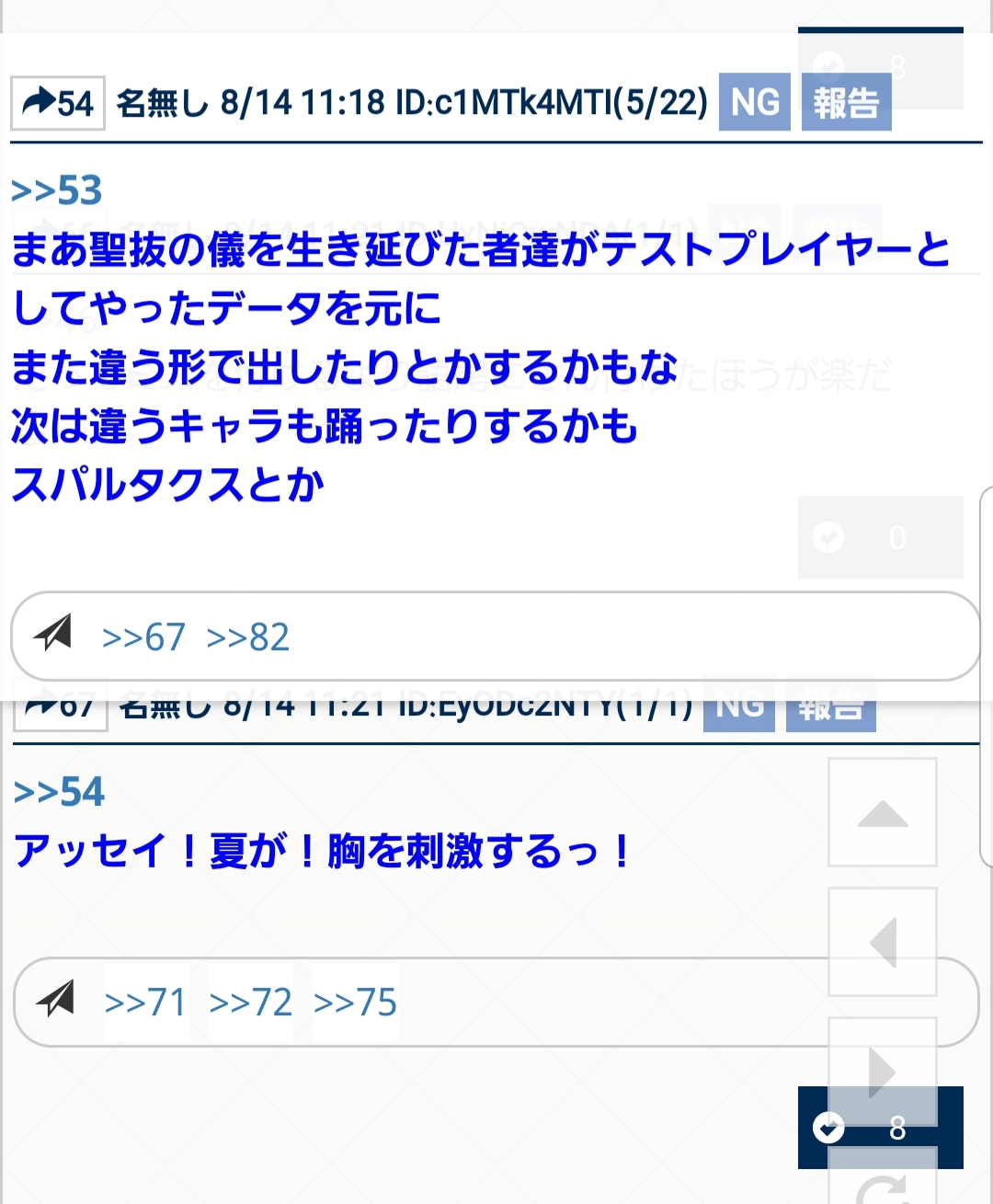
Task: Go to reply >>72
Action: click(x=251, y=1003)
